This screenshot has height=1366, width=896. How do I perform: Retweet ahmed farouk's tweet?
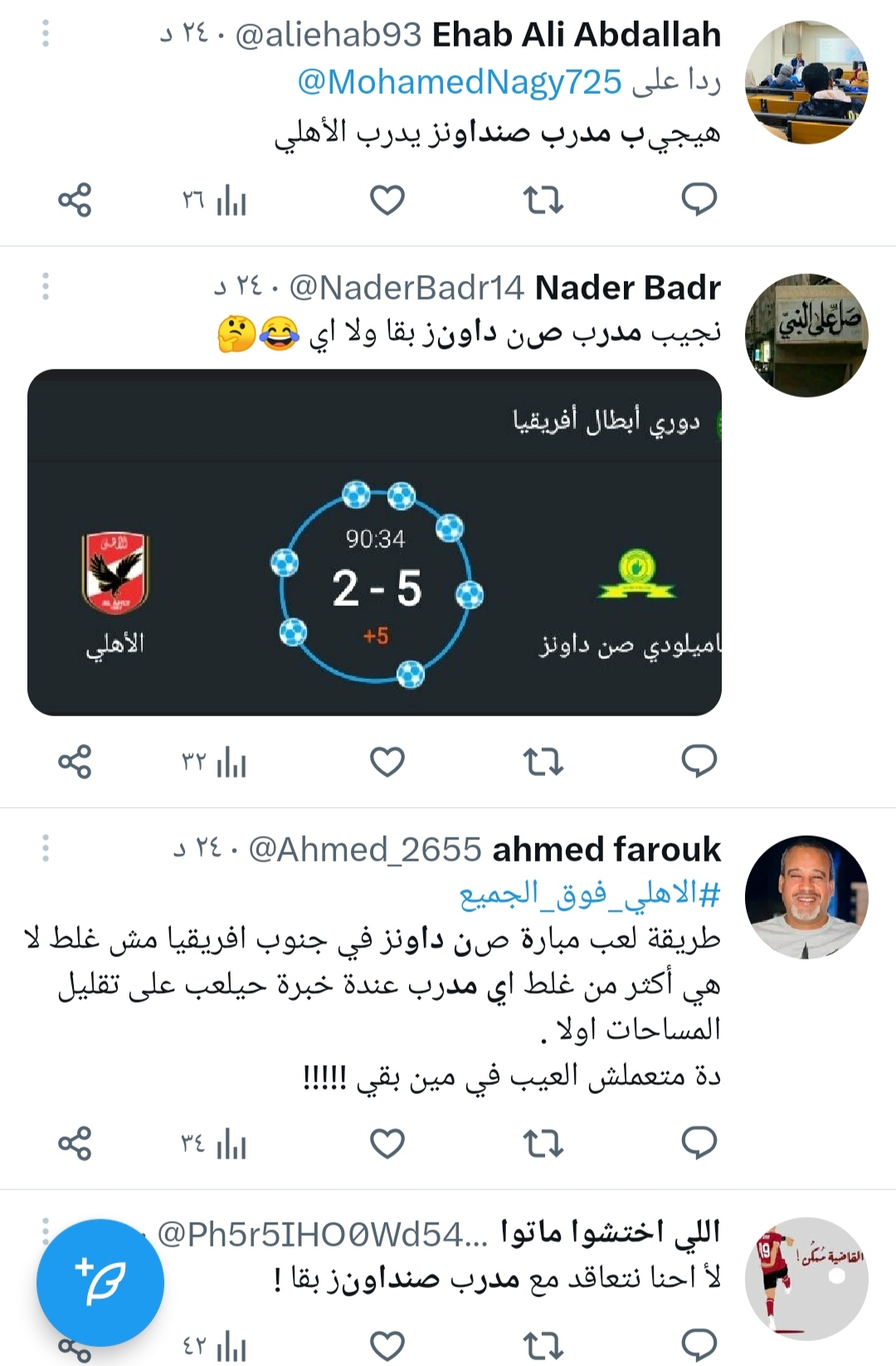[x=543, y=1144]
